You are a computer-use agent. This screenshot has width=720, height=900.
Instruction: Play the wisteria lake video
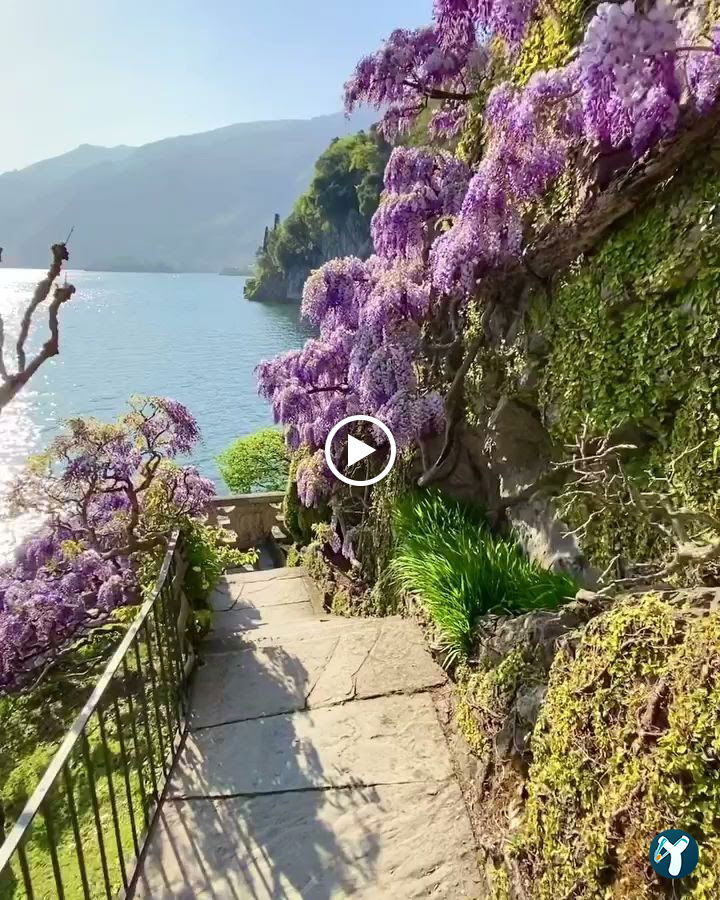360,451
